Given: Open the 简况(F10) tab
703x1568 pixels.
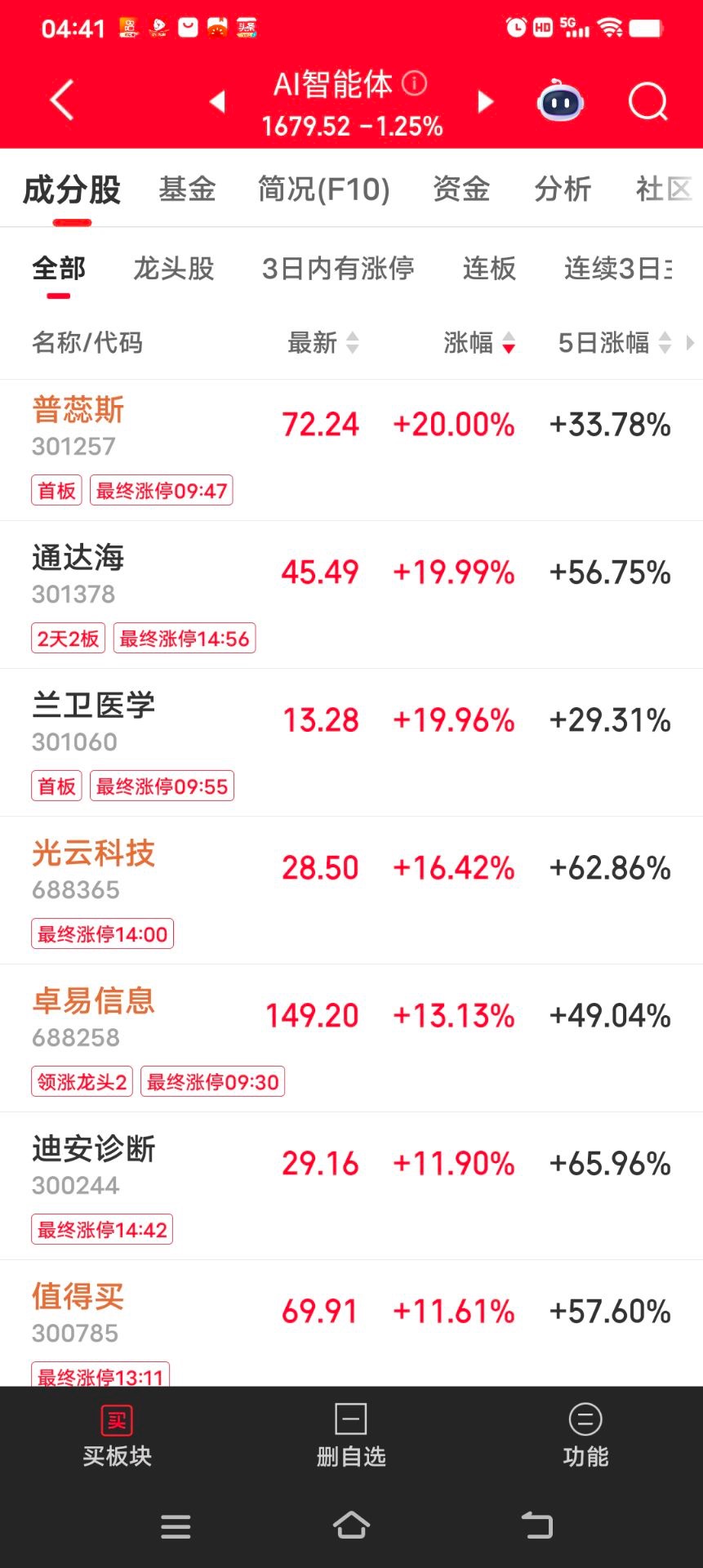Looking at the screenshot, I should tap(323, 189).
